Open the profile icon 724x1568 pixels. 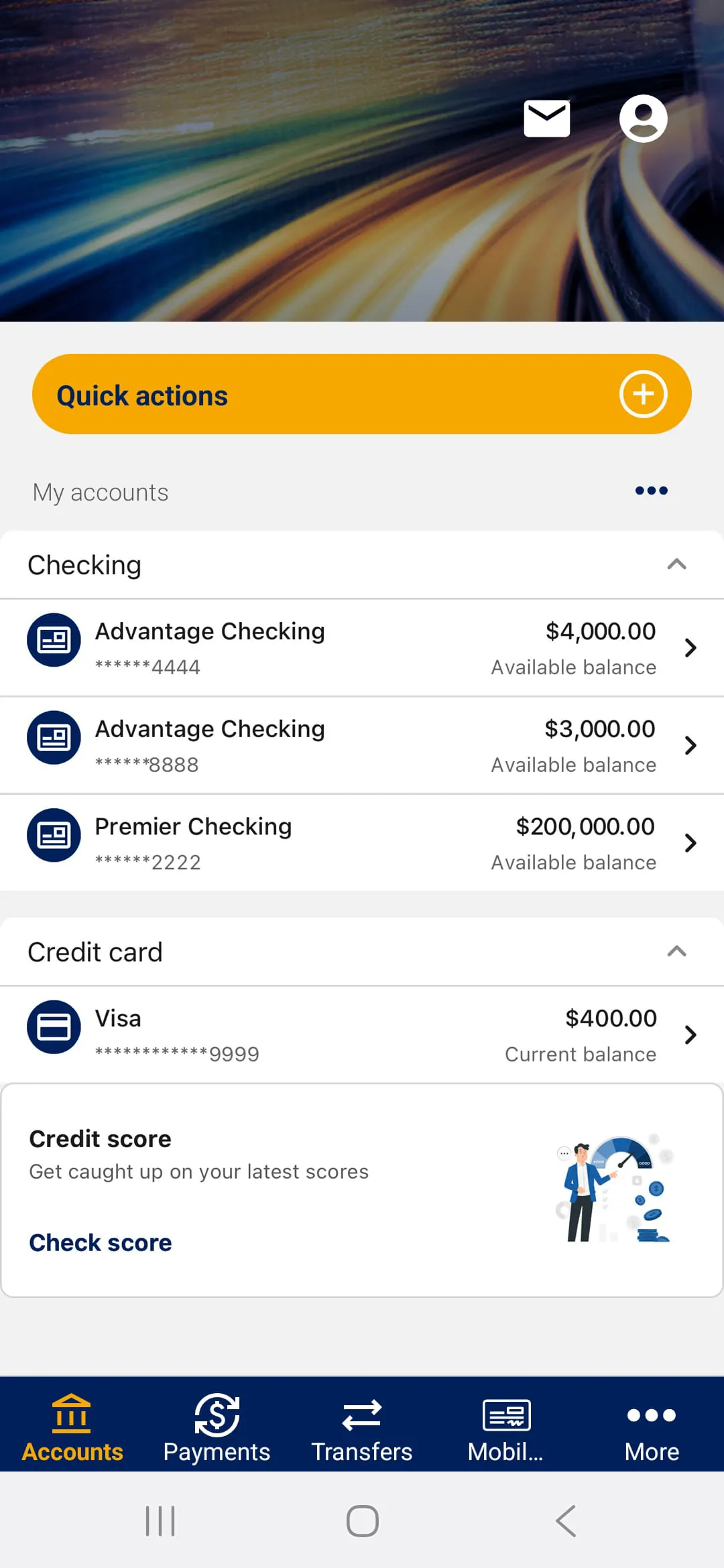coord(643,118)
